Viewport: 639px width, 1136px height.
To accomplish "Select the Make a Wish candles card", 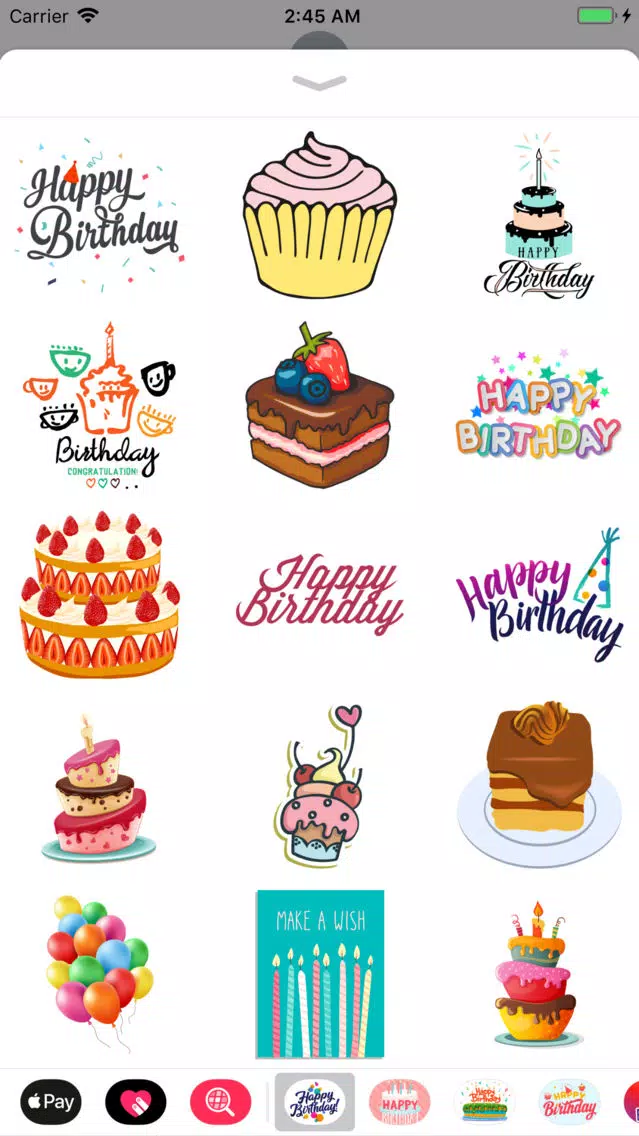I will [320, 974].
